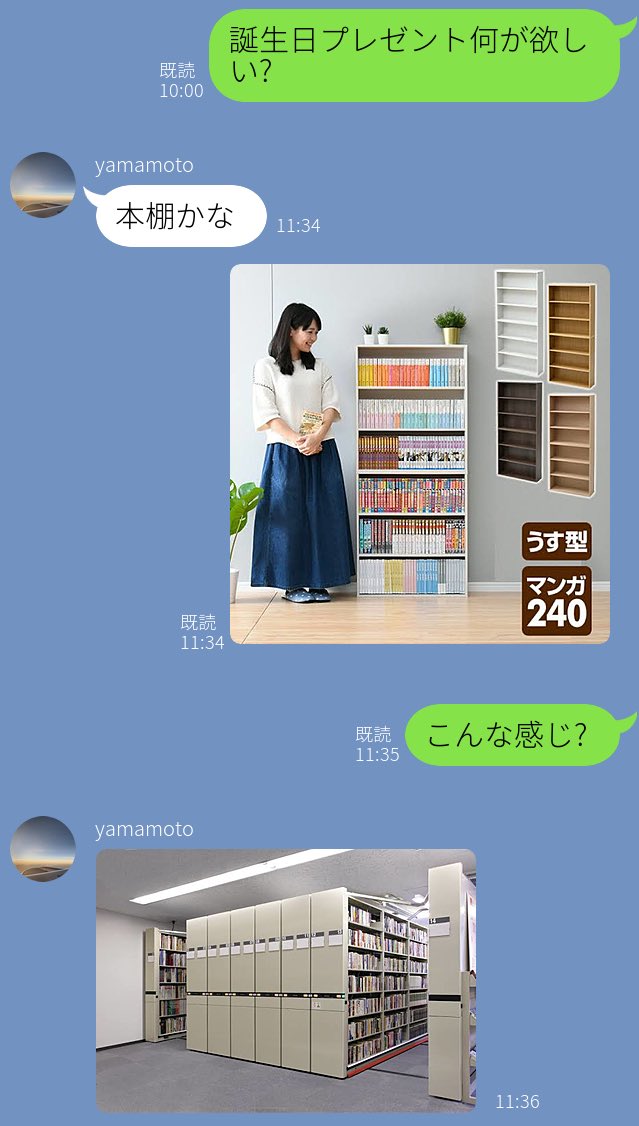639x1126 pixels.
Task: Open the sent bookshelf product image
Action: click(419, 453)
